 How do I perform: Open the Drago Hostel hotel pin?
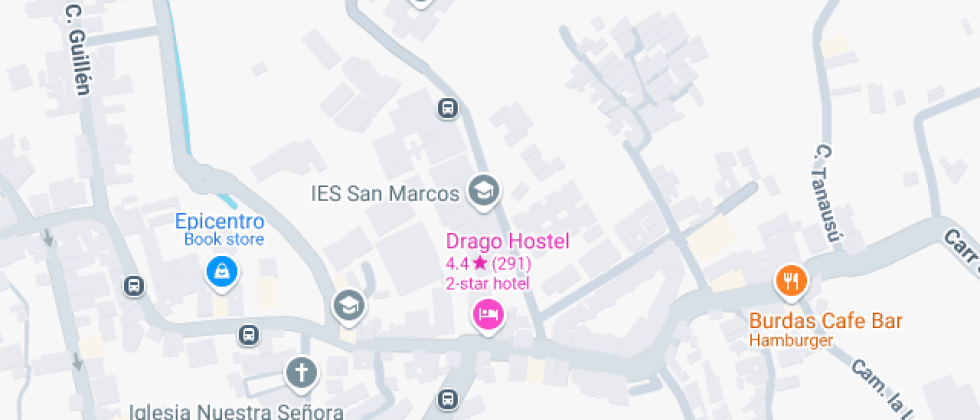coord(488,315)
